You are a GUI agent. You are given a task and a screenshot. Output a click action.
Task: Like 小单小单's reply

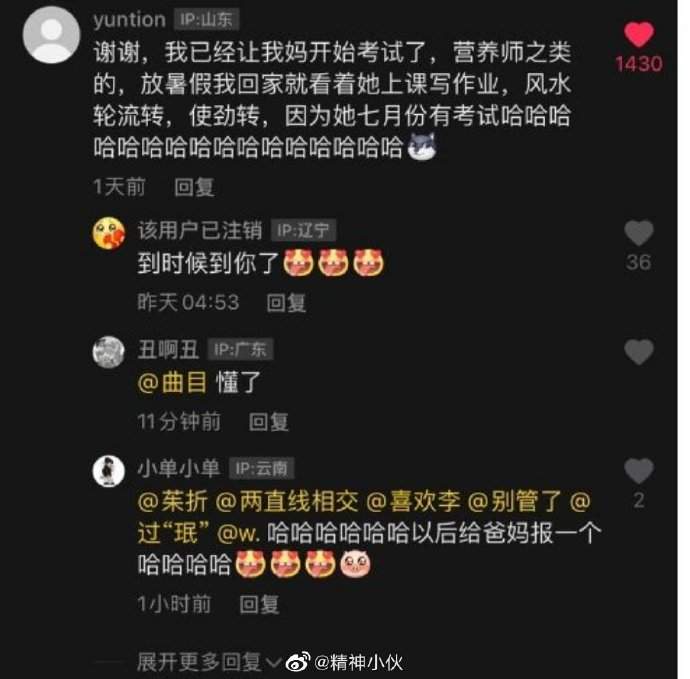(x=638, y=471)
